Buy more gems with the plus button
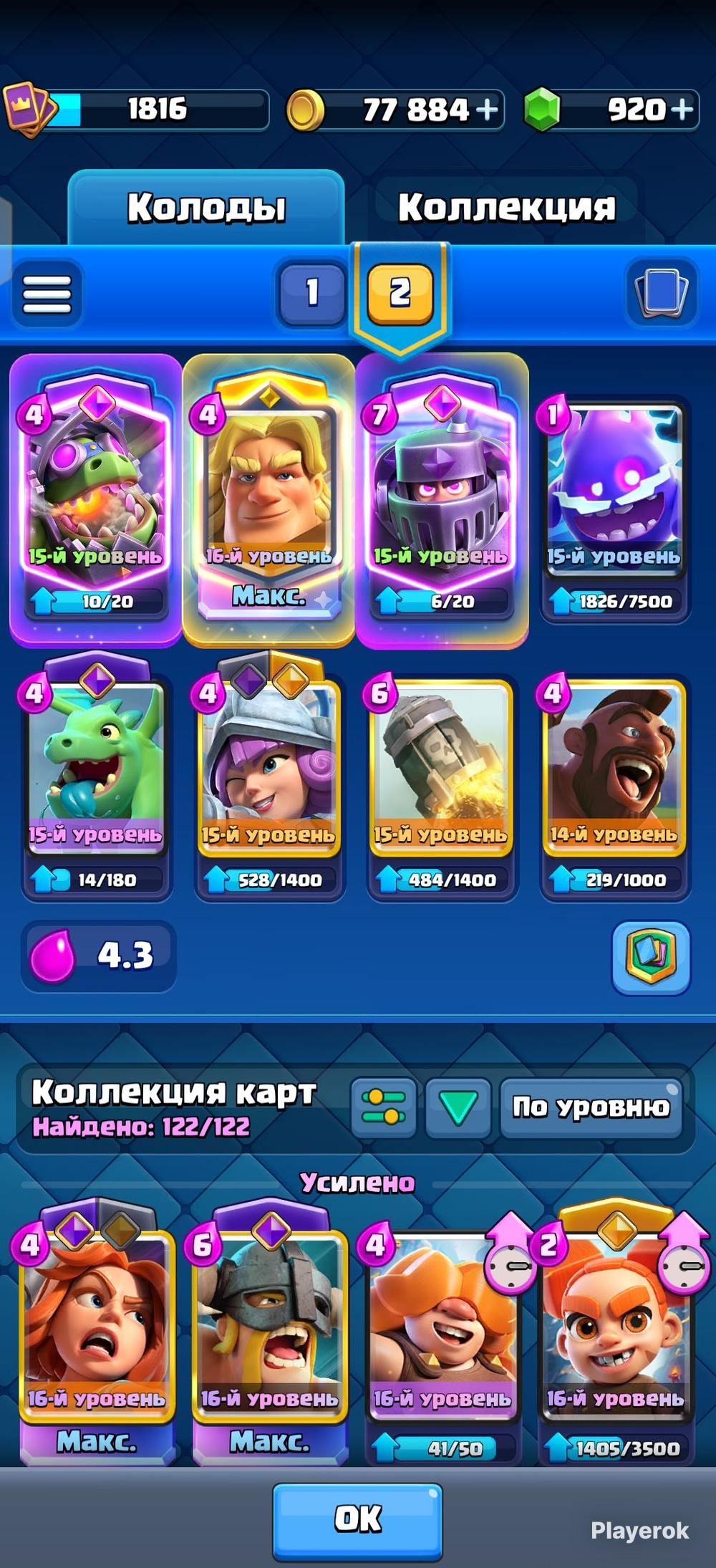 (x=682, y=110)
